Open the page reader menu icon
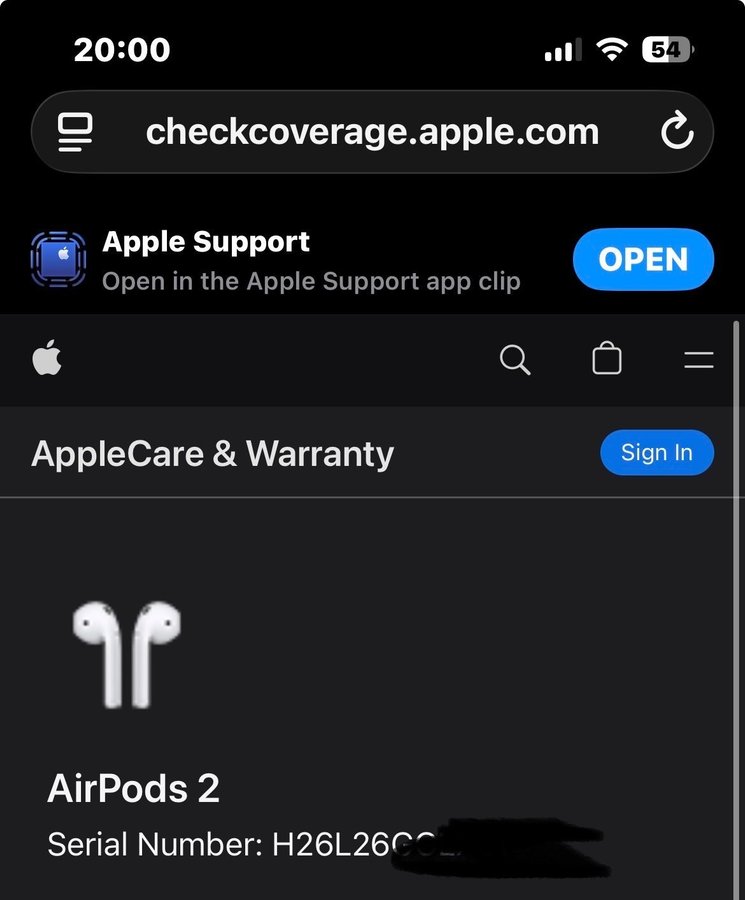The height and width of the screenshot is (900, 745). (75, 132)
